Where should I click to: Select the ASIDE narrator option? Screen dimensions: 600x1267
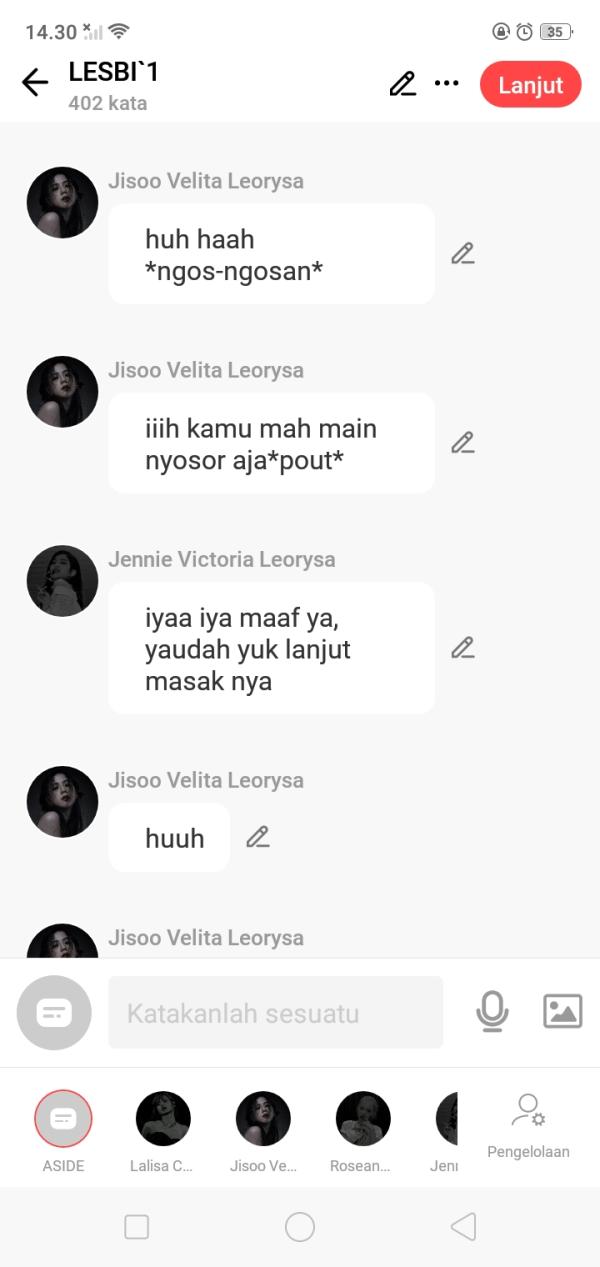tap(63, 1119)
